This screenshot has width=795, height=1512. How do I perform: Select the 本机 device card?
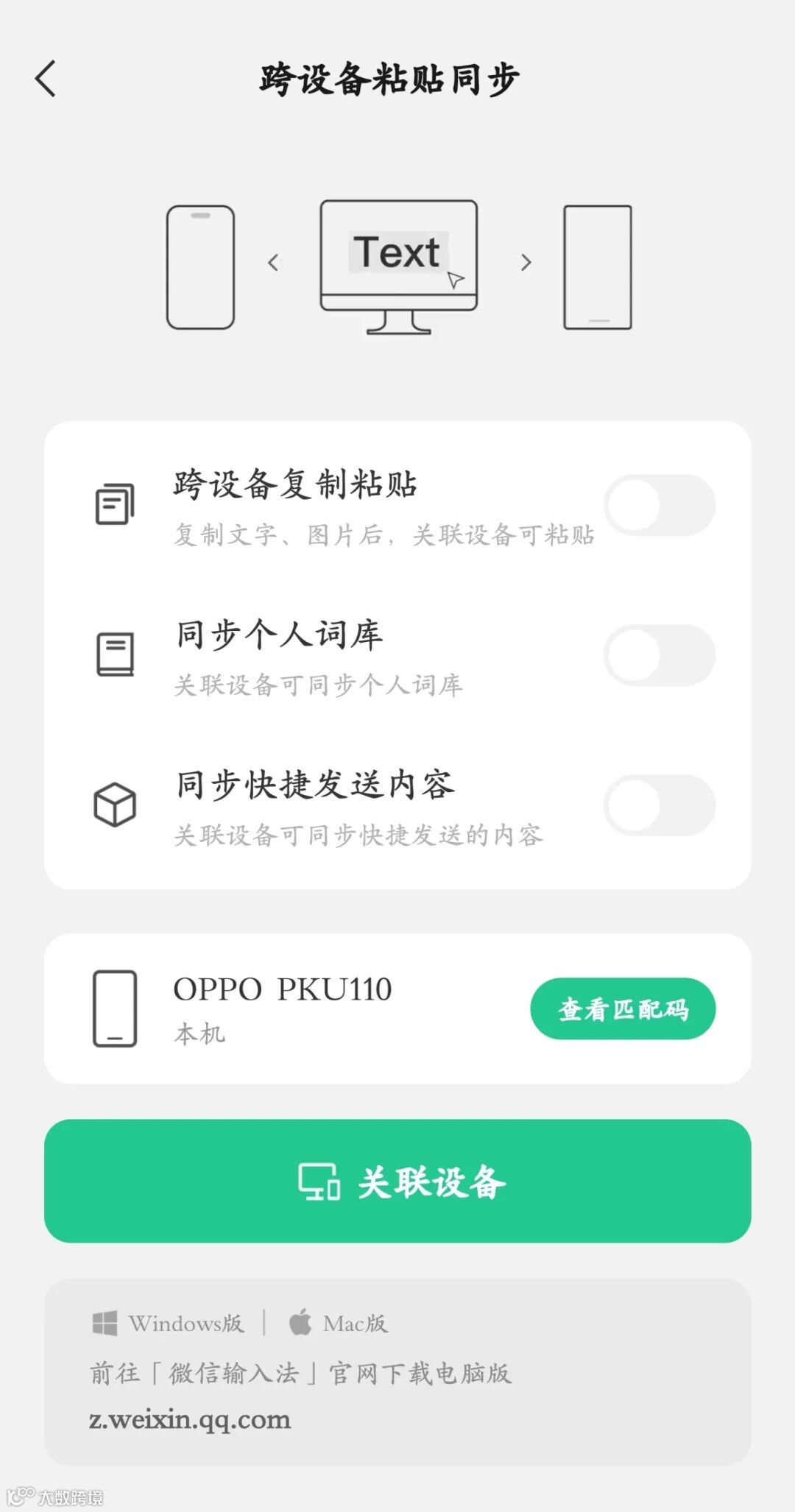click(294, 1008)
